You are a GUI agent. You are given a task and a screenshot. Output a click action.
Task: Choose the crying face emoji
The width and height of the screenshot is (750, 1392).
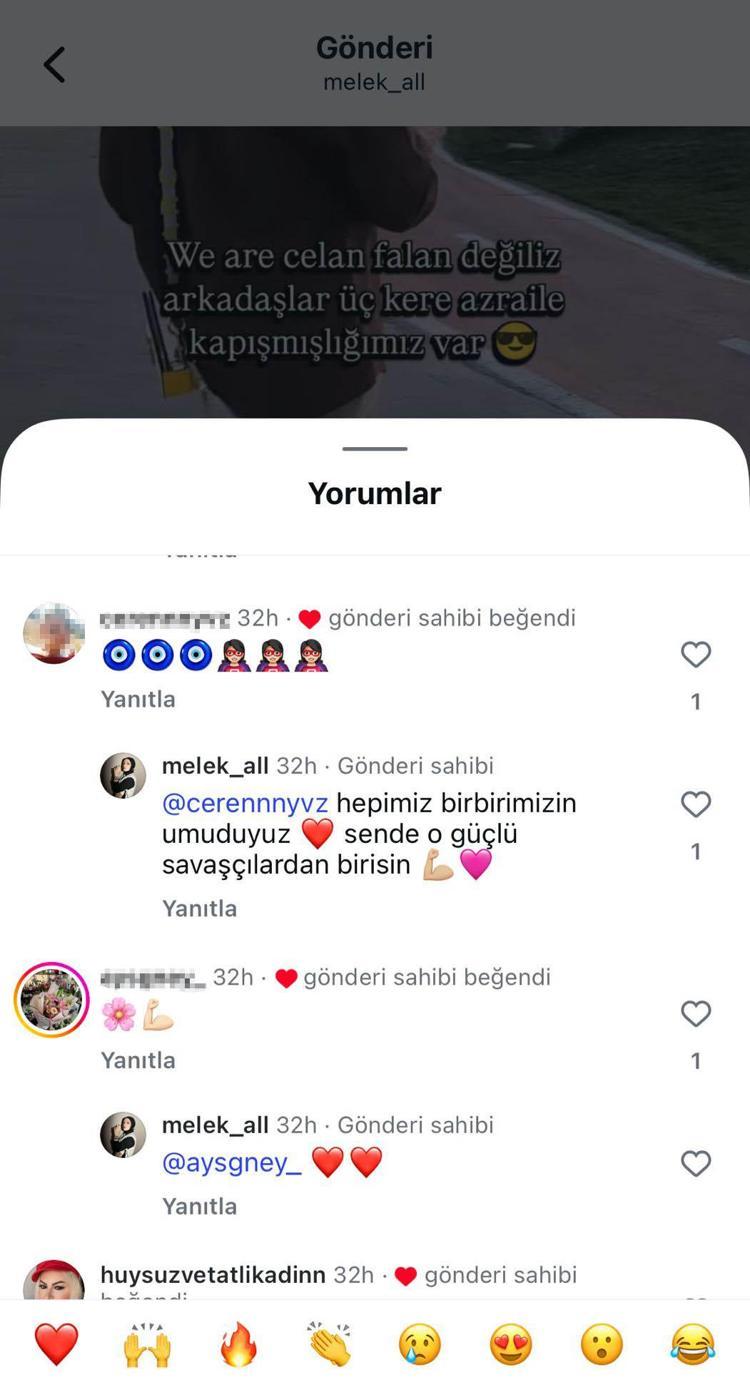(420, 1345)
